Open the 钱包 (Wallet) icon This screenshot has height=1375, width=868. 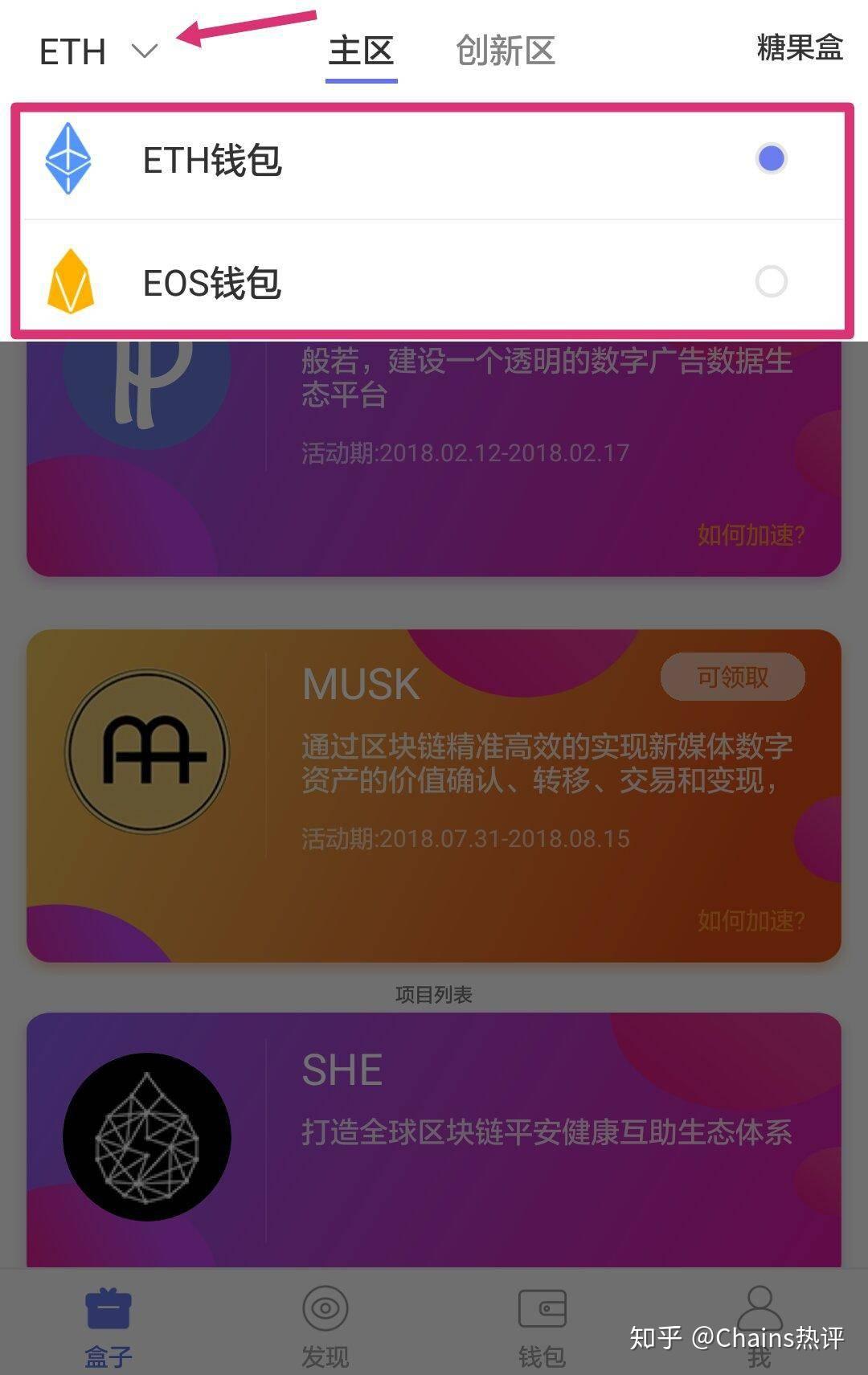(542, 1306)
